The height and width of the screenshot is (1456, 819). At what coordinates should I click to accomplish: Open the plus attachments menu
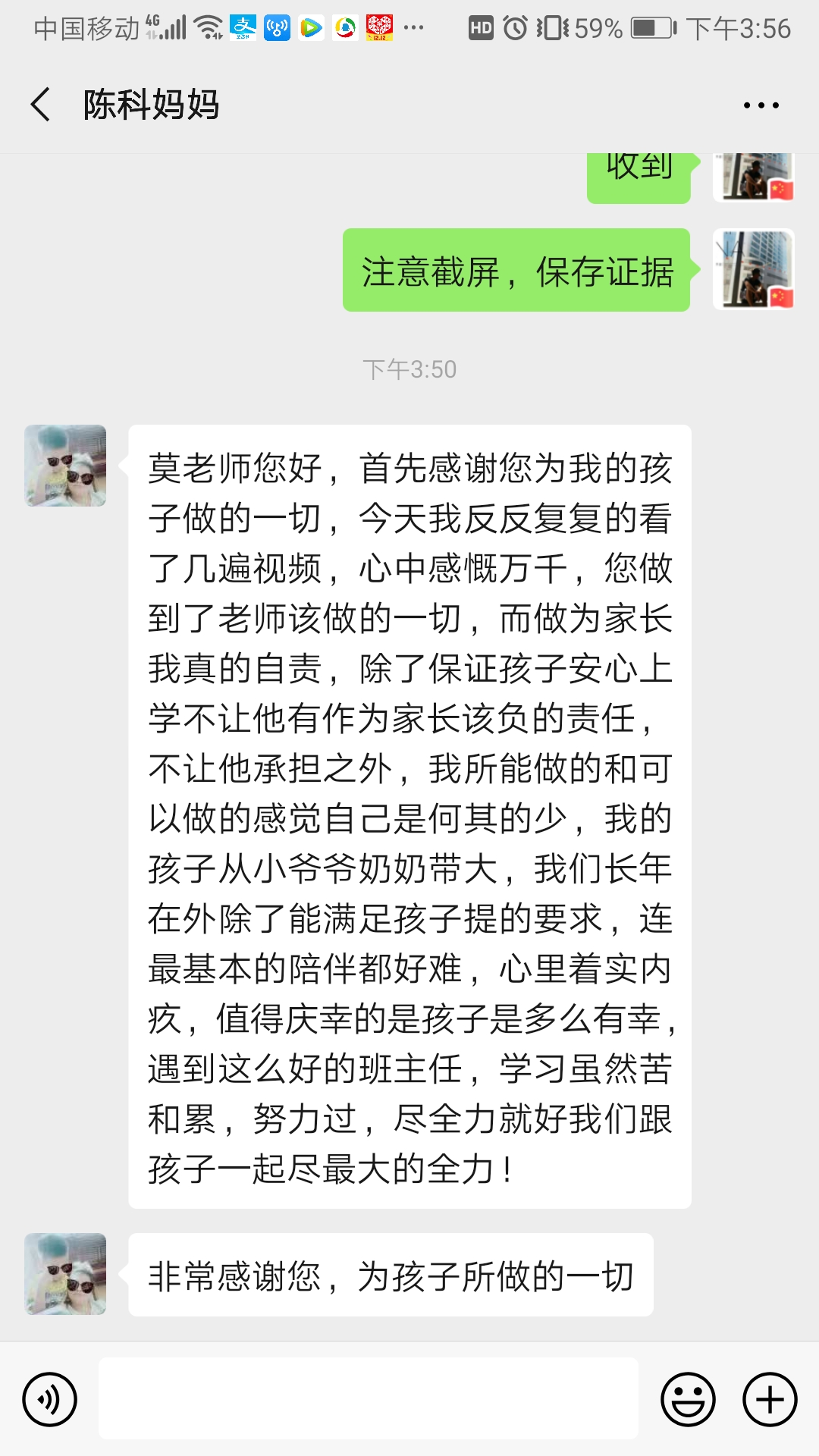[770, 1399]
